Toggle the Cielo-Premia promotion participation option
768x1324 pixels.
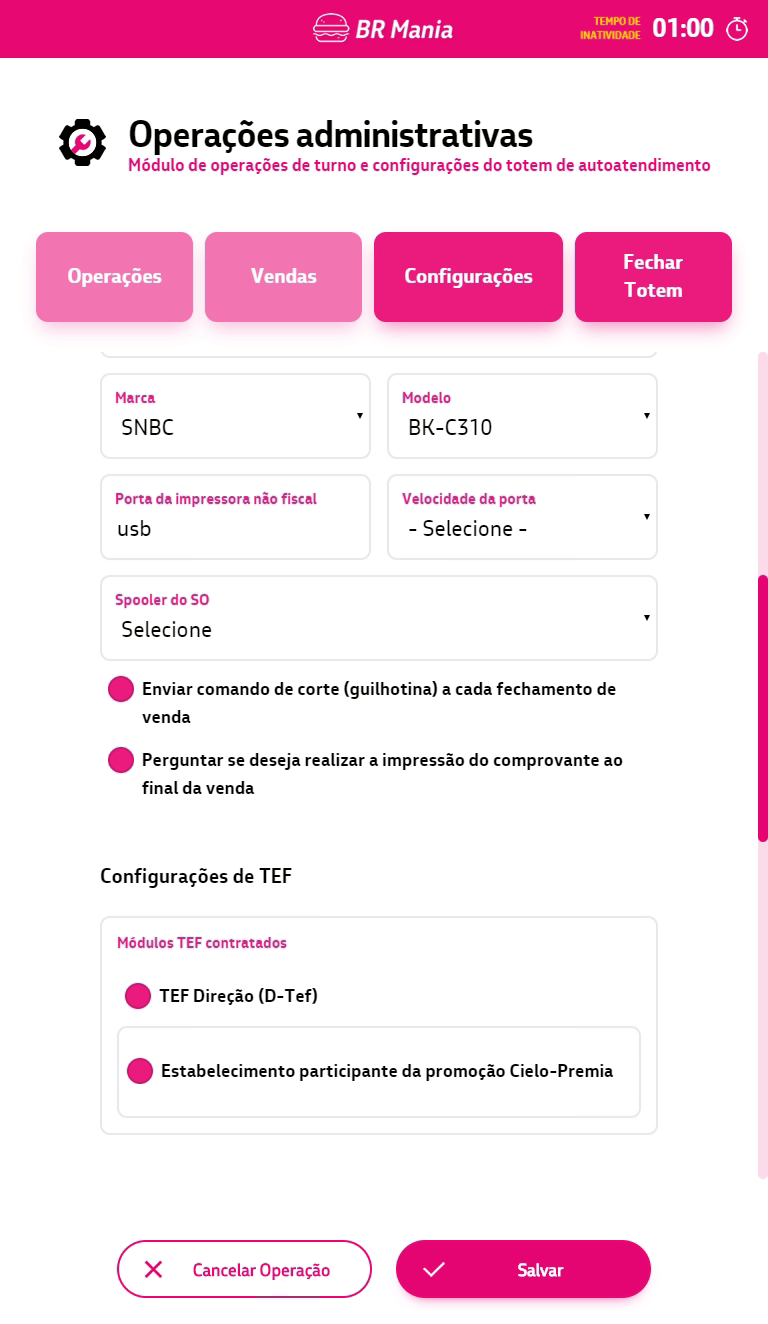pos(140,1071)
